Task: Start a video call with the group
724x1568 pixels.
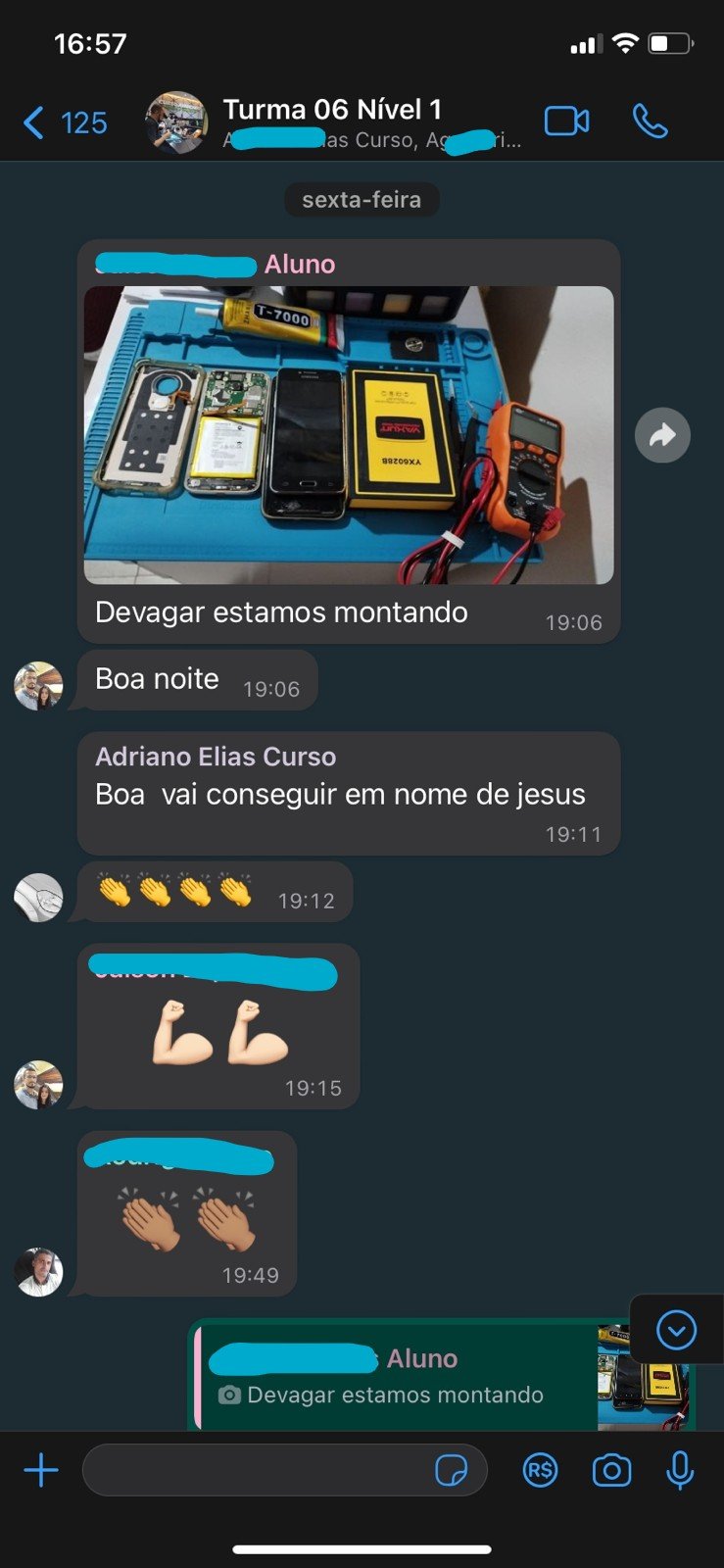Action: [x=566, y=122]
